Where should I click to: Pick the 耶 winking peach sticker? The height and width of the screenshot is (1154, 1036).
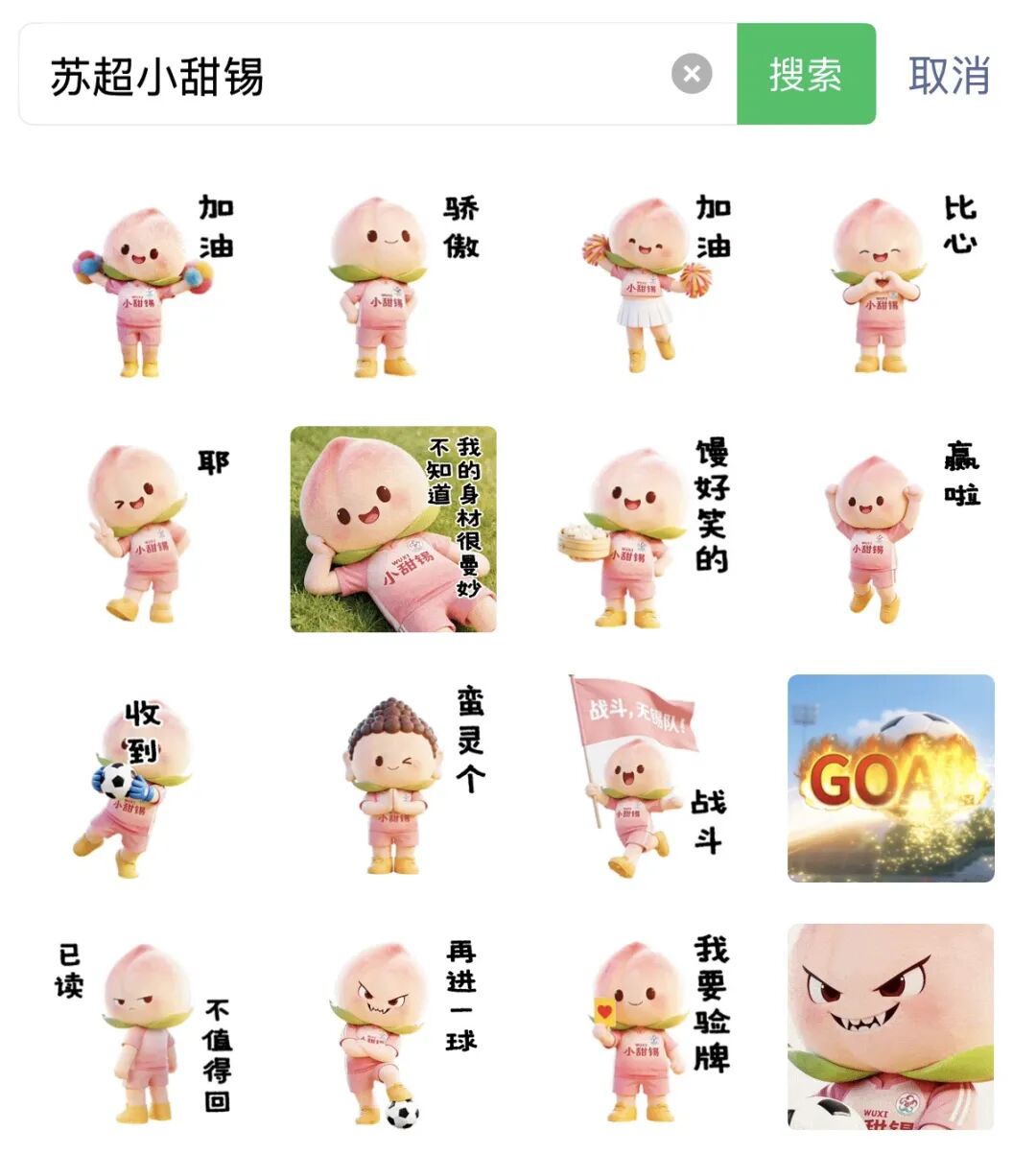(144, 530)
